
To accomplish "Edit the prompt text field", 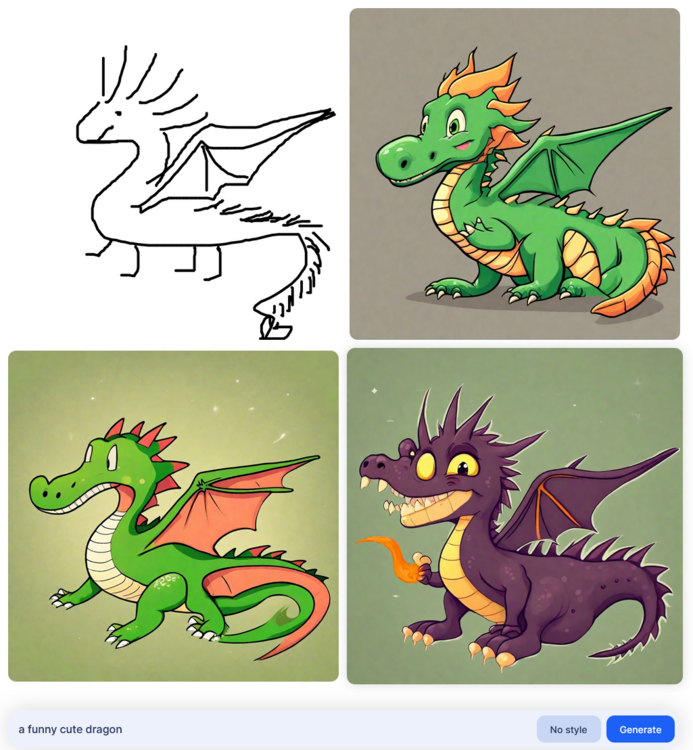I will (270, 729).
